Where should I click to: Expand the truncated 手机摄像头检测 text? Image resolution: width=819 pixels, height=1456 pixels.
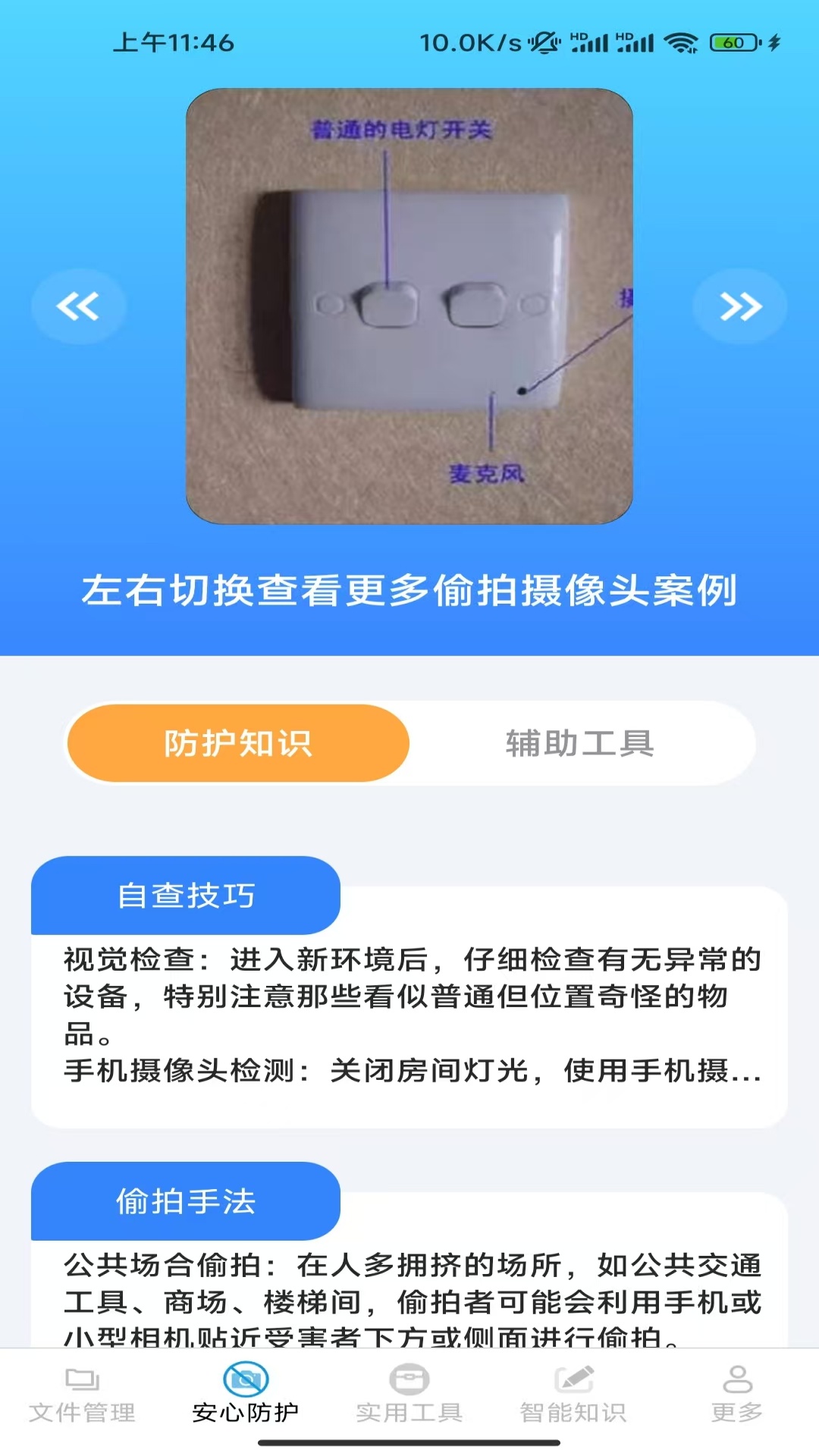click(409, 1072)
